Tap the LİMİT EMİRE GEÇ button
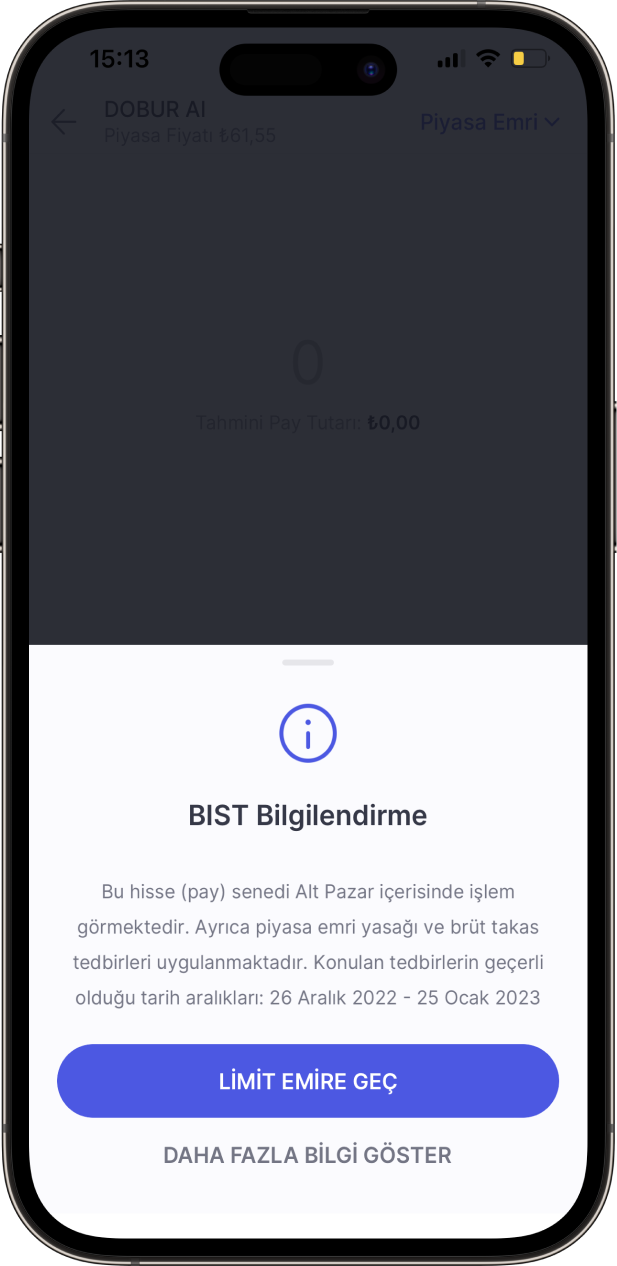The height and width of the screenshot is (1266, 617). click(x=308, y=1081)
